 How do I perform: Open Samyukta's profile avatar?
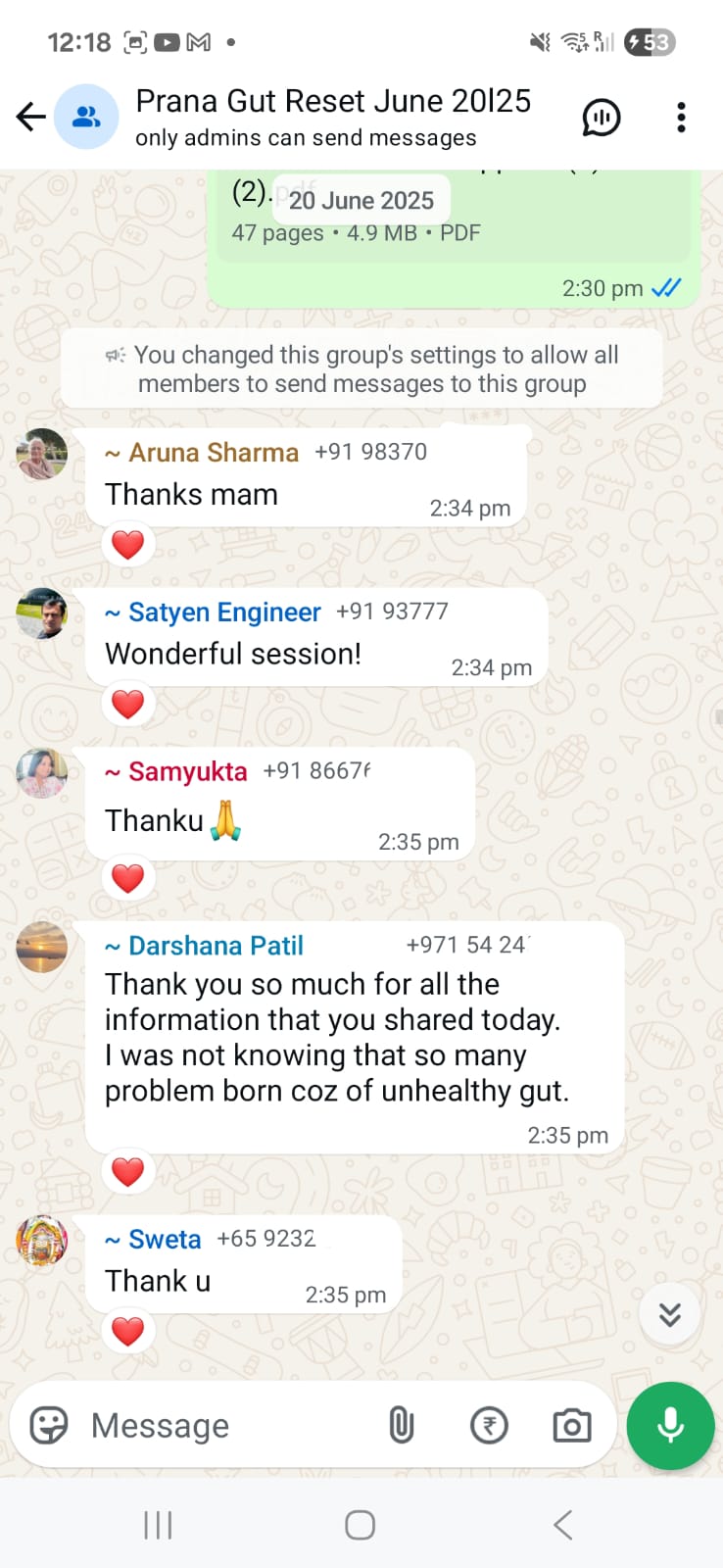pos(42,773)
